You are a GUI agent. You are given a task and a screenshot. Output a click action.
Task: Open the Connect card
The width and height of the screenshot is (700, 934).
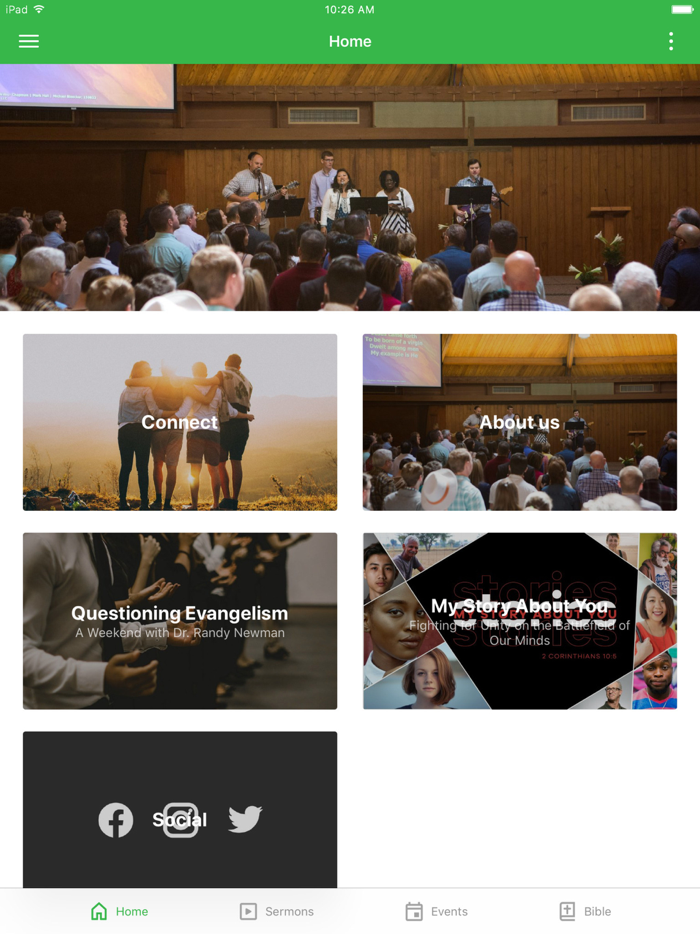180,422
